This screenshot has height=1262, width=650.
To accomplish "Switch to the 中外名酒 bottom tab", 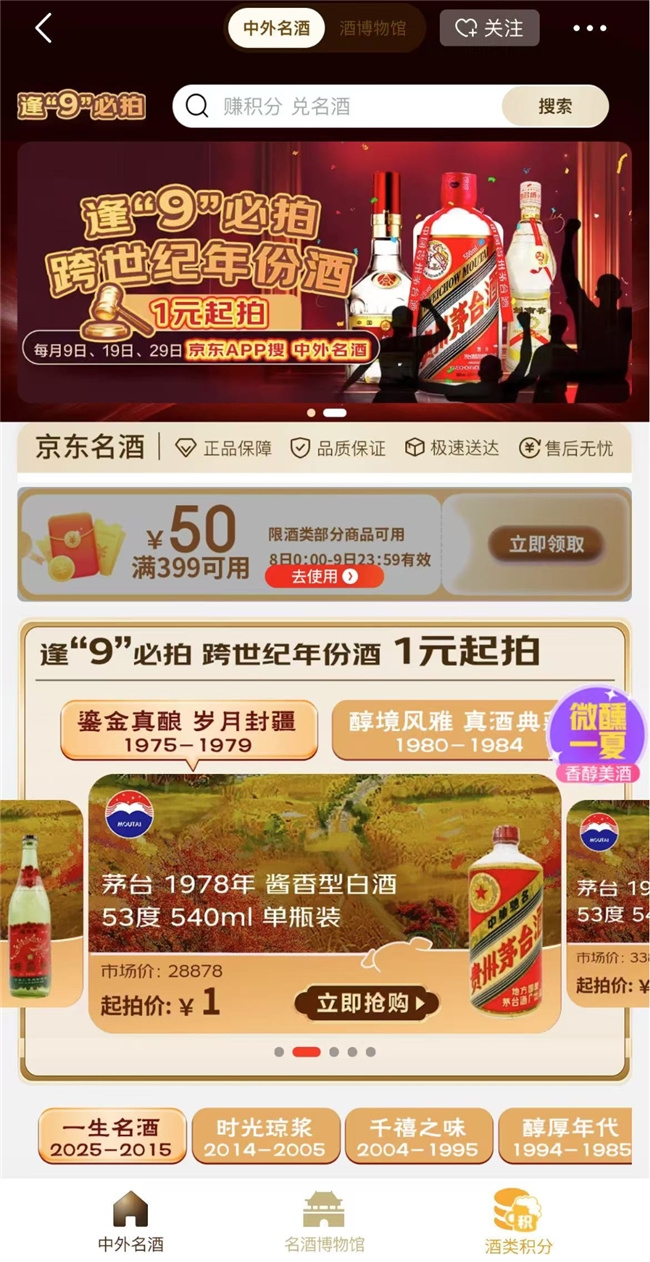I will point(130,1221).
